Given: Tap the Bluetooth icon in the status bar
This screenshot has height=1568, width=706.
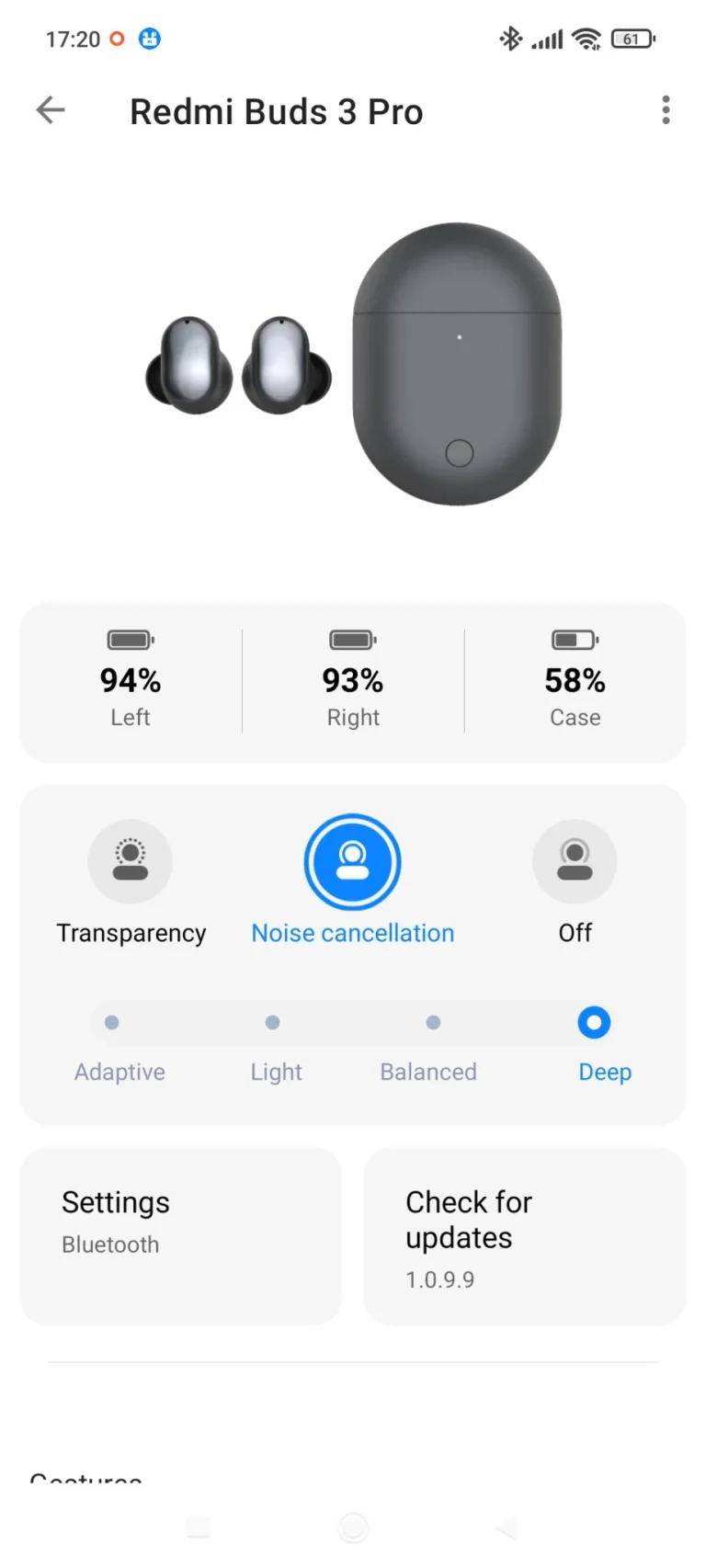Looking at the screenshot, I should pos(510,39).
